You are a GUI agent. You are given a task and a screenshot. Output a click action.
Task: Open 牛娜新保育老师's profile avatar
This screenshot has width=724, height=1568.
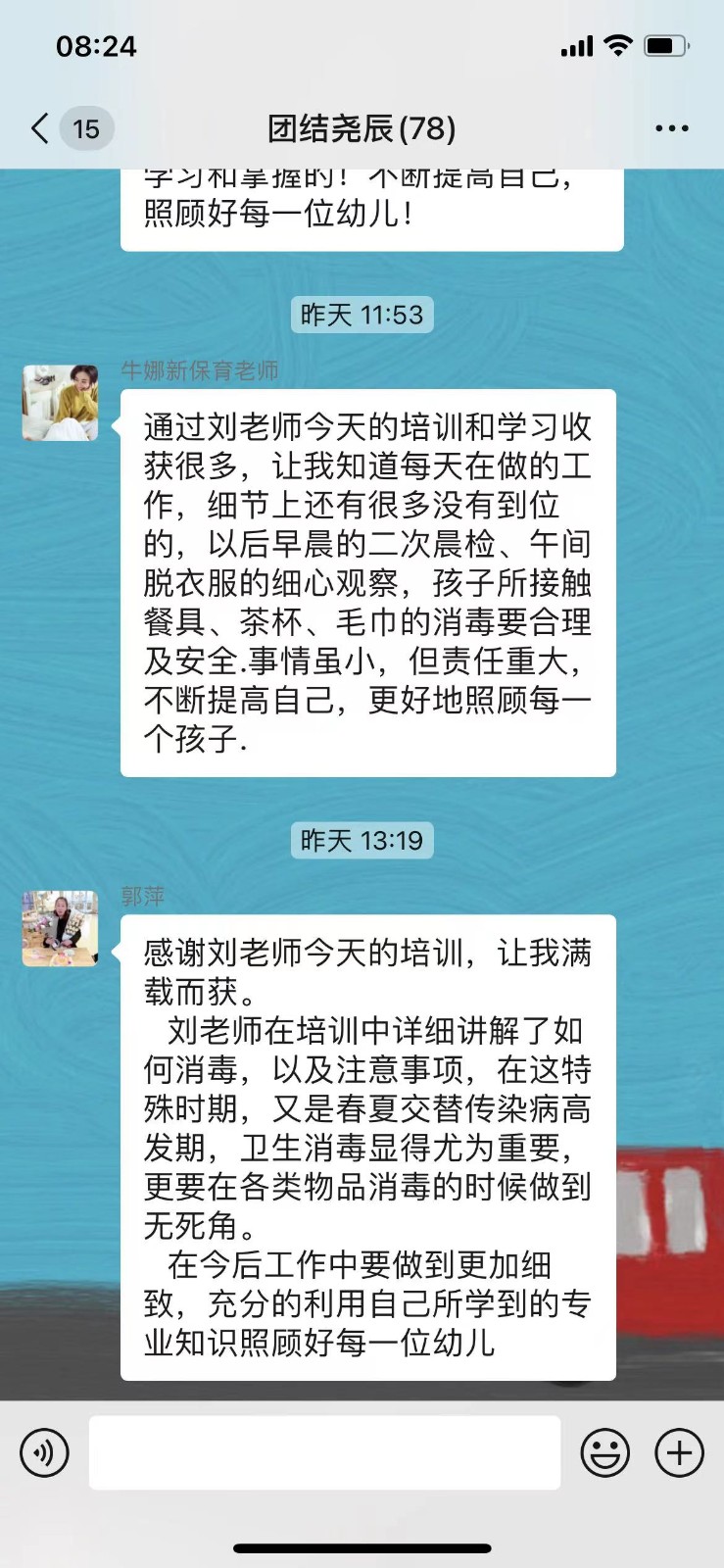61,403
